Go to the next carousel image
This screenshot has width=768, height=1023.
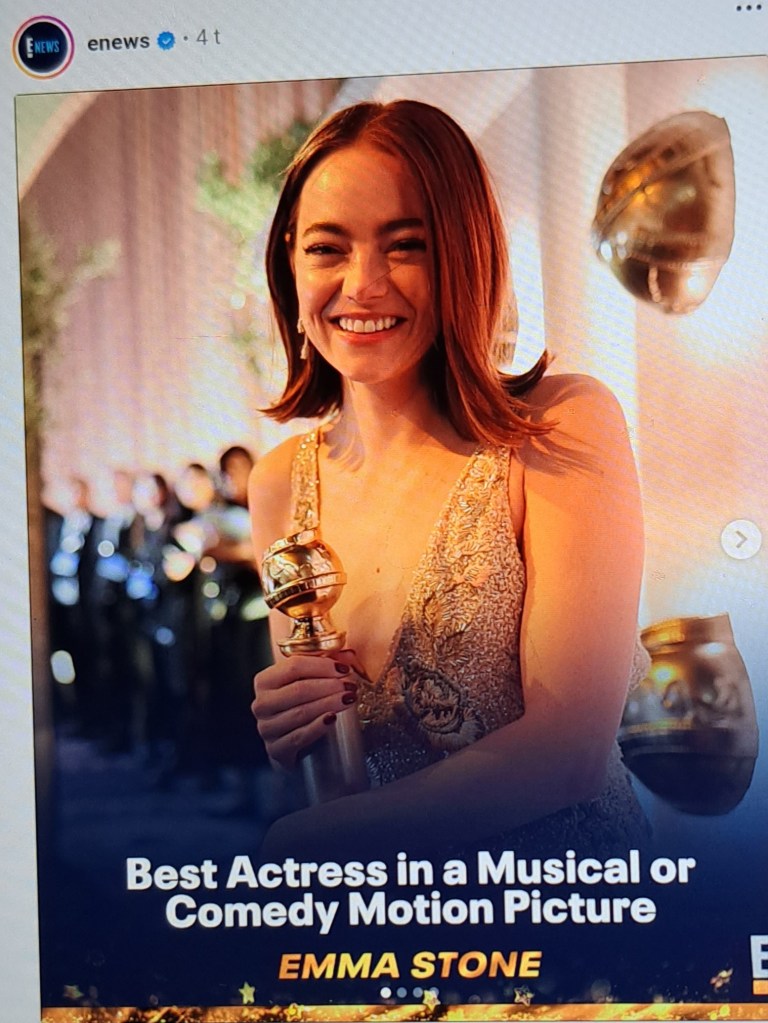[x=740, y=540]
